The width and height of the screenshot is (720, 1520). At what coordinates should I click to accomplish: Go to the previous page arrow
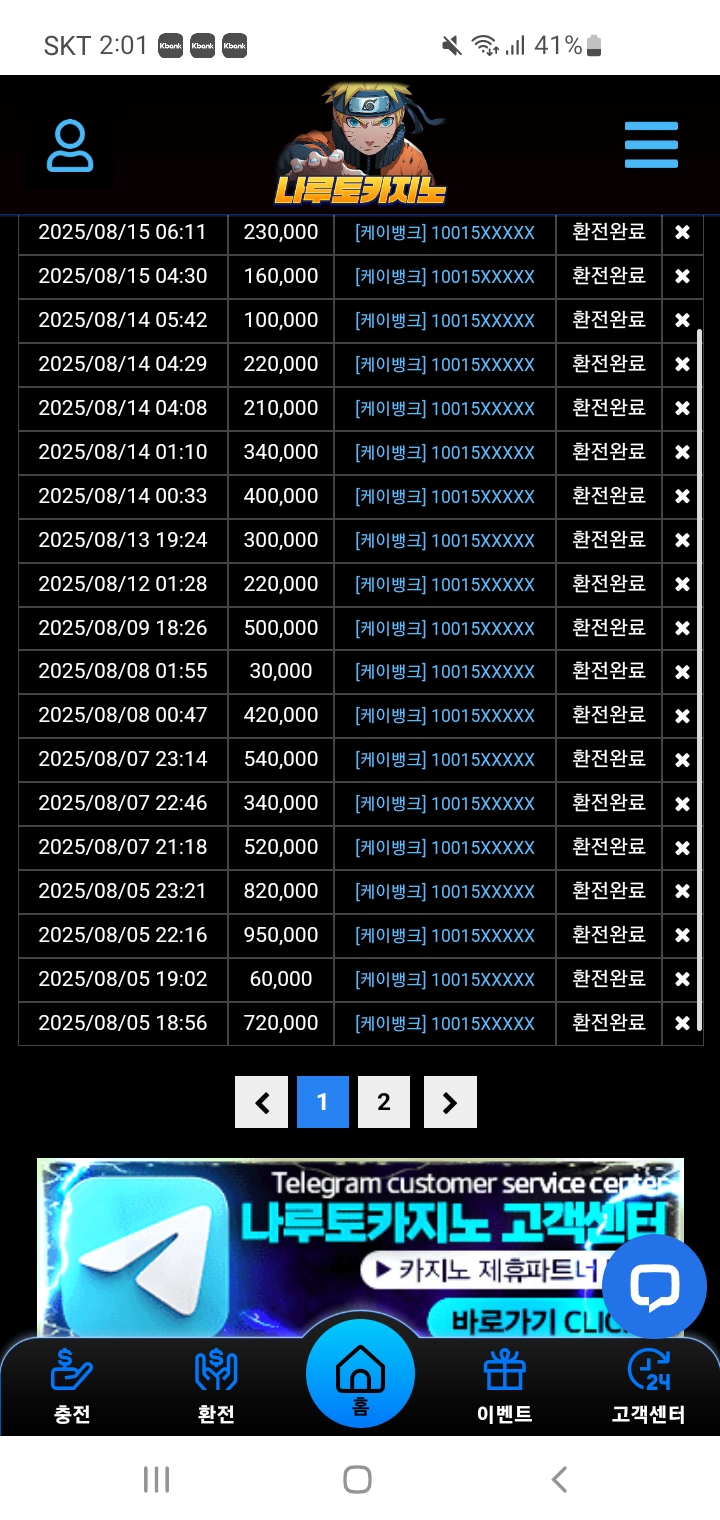tap(261, 1102)
